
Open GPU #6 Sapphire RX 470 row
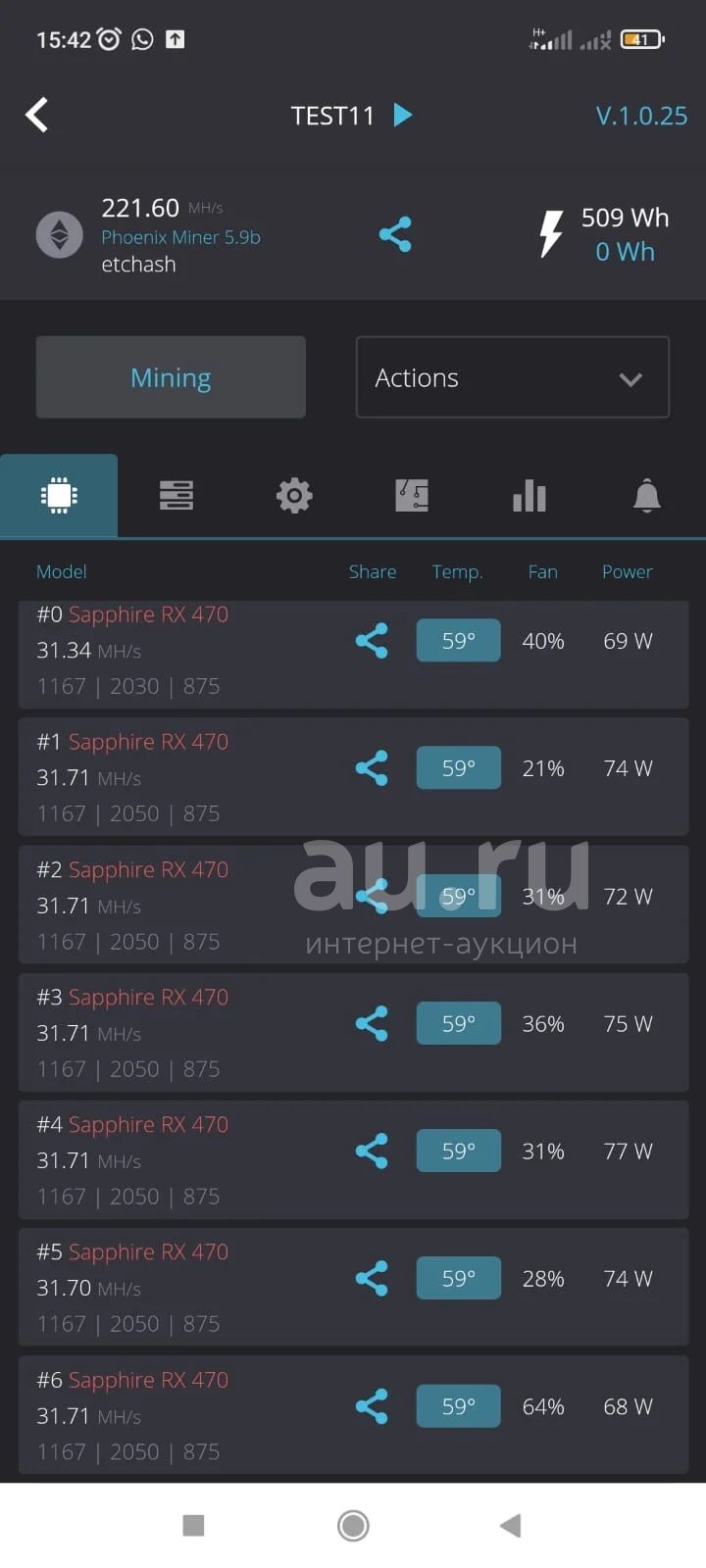coord(353,1415)
